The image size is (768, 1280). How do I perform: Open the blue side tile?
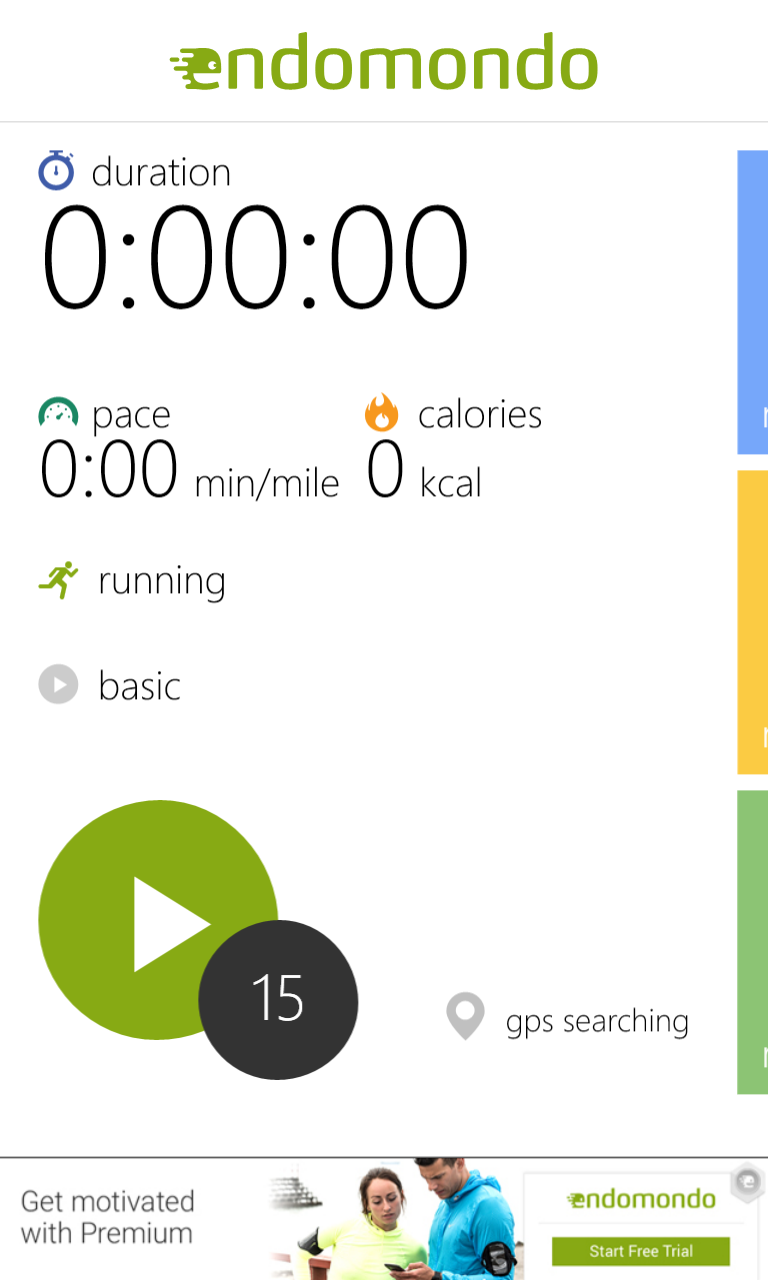pyautogui.click(x=753, y=303)
